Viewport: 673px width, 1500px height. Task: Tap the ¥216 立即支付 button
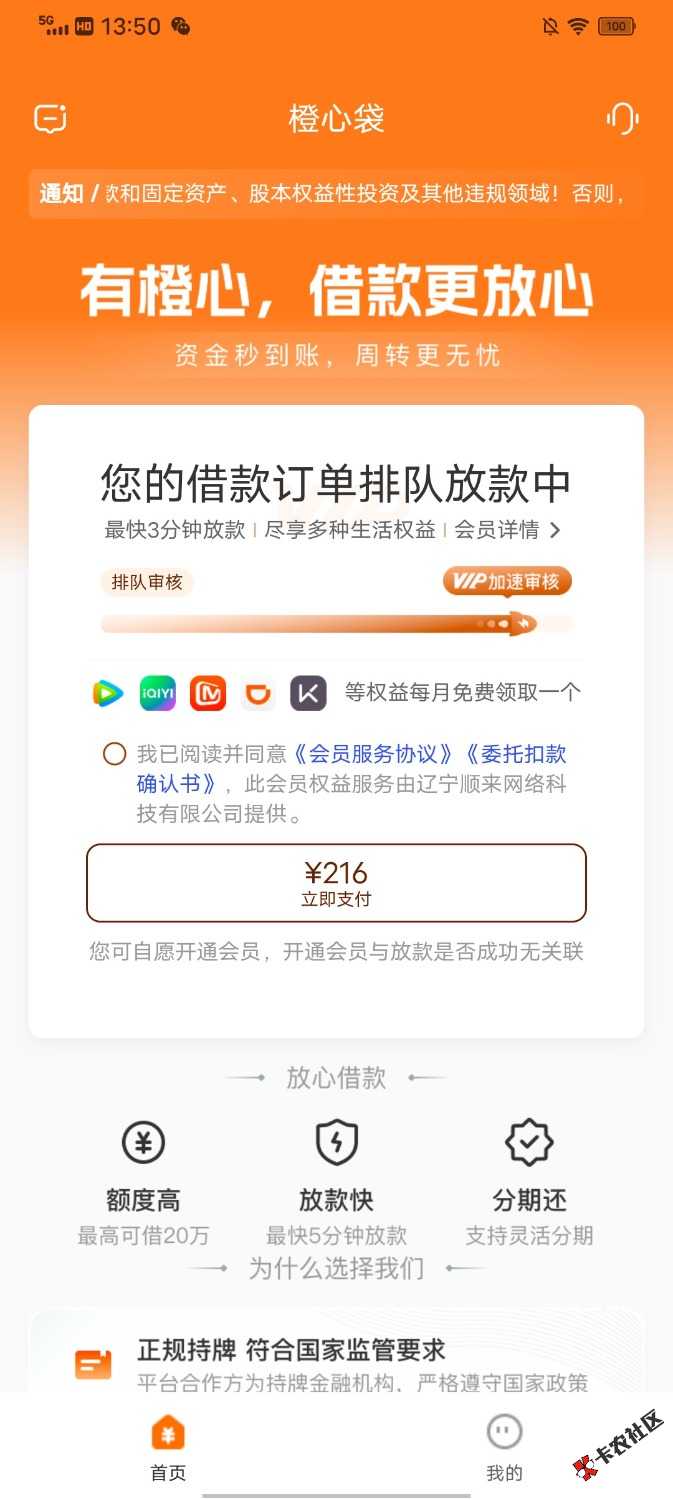click(336, 883)
